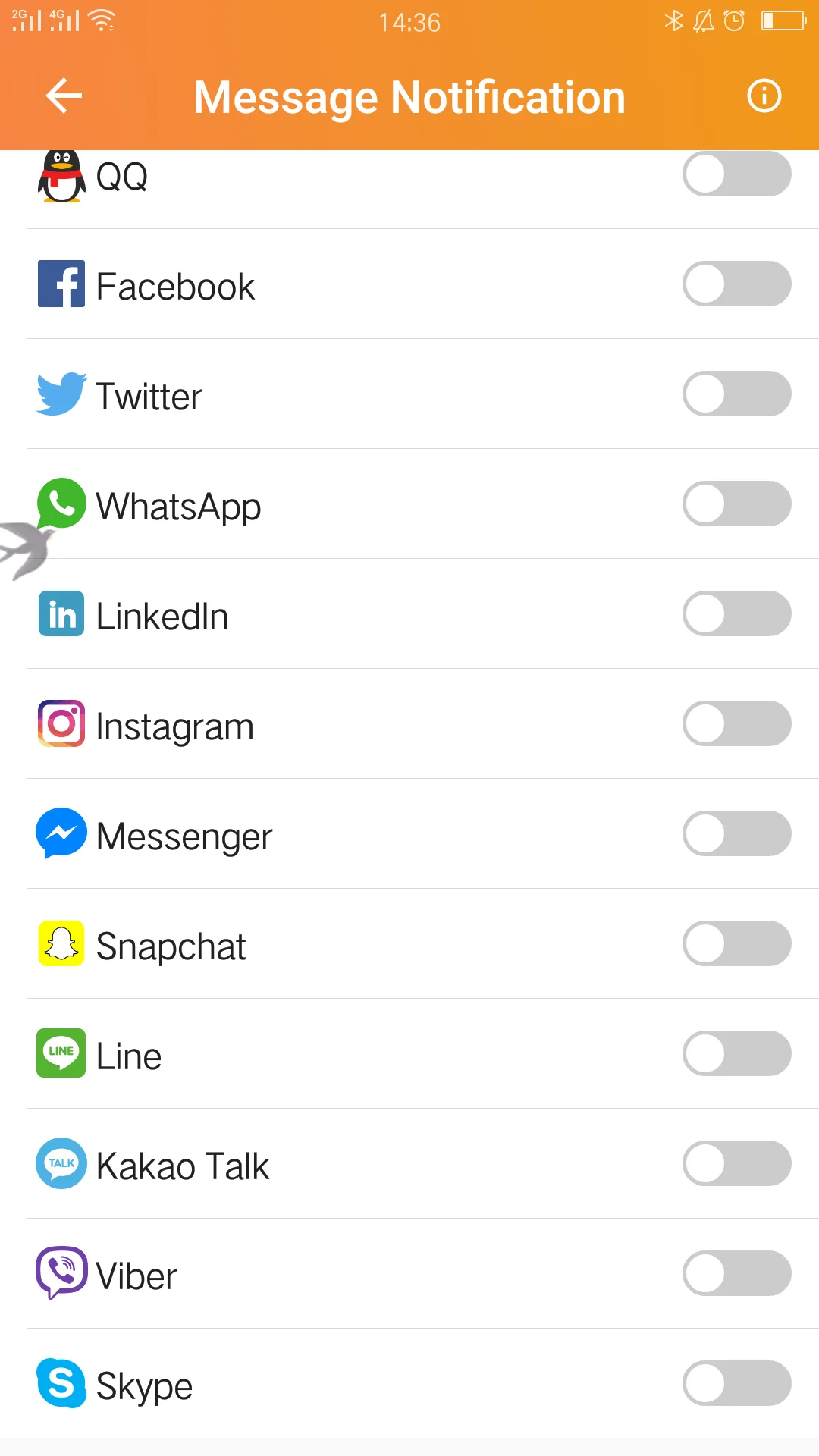Enable Snapchat message notifications
This screenshot has height=1456, width=819.
(736, 944)
